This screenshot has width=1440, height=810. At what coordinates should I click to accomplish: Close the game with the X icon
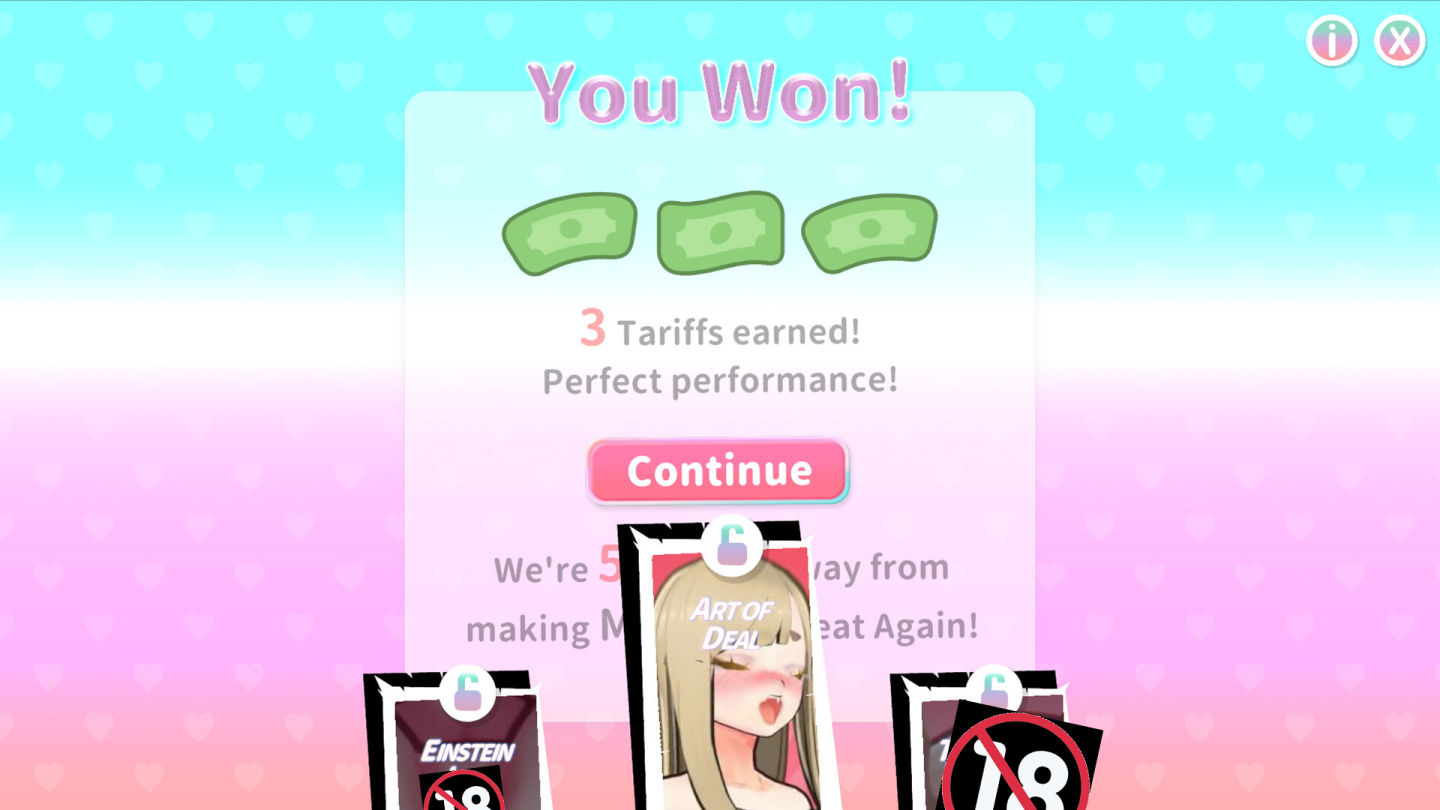1399,42
